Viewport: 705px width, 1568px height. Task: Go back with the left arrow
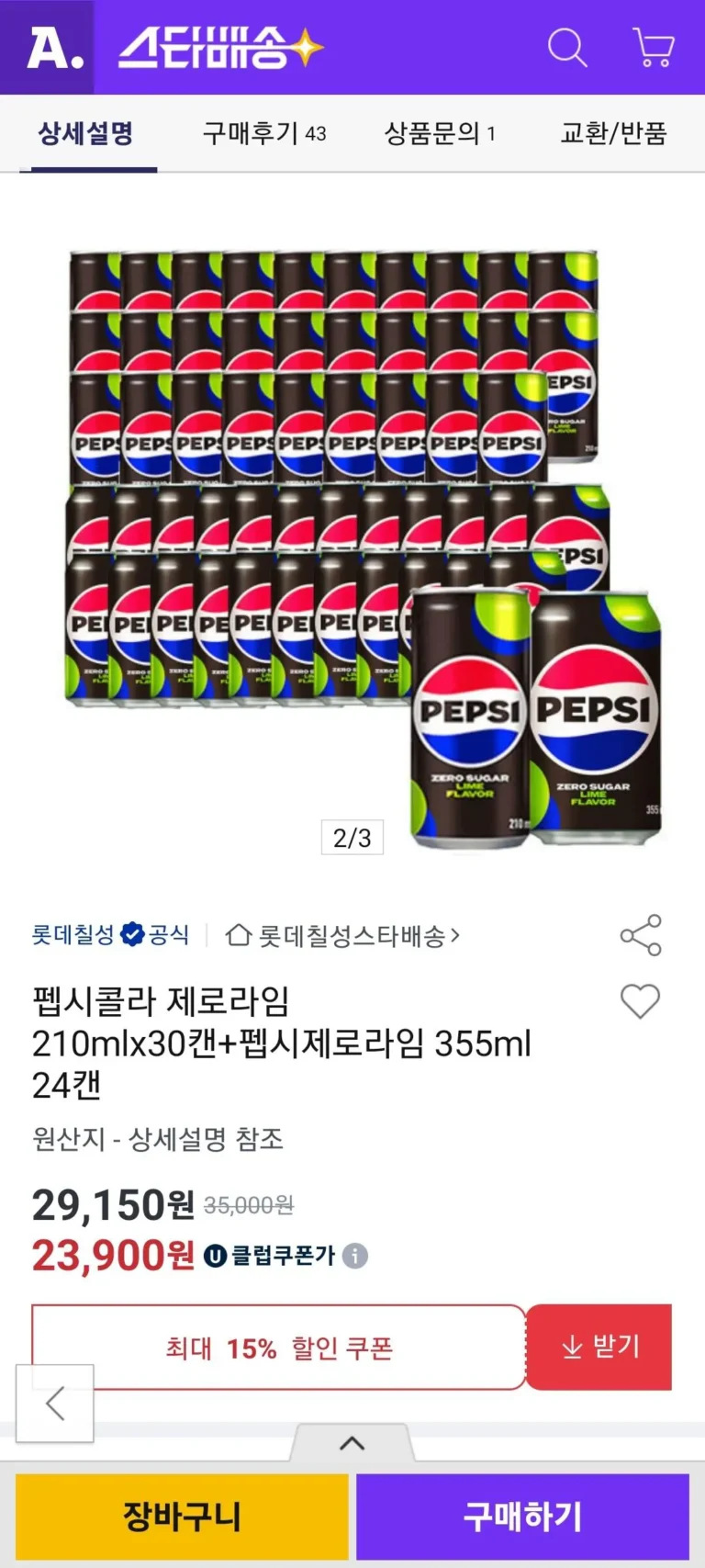click(55, 1404)
